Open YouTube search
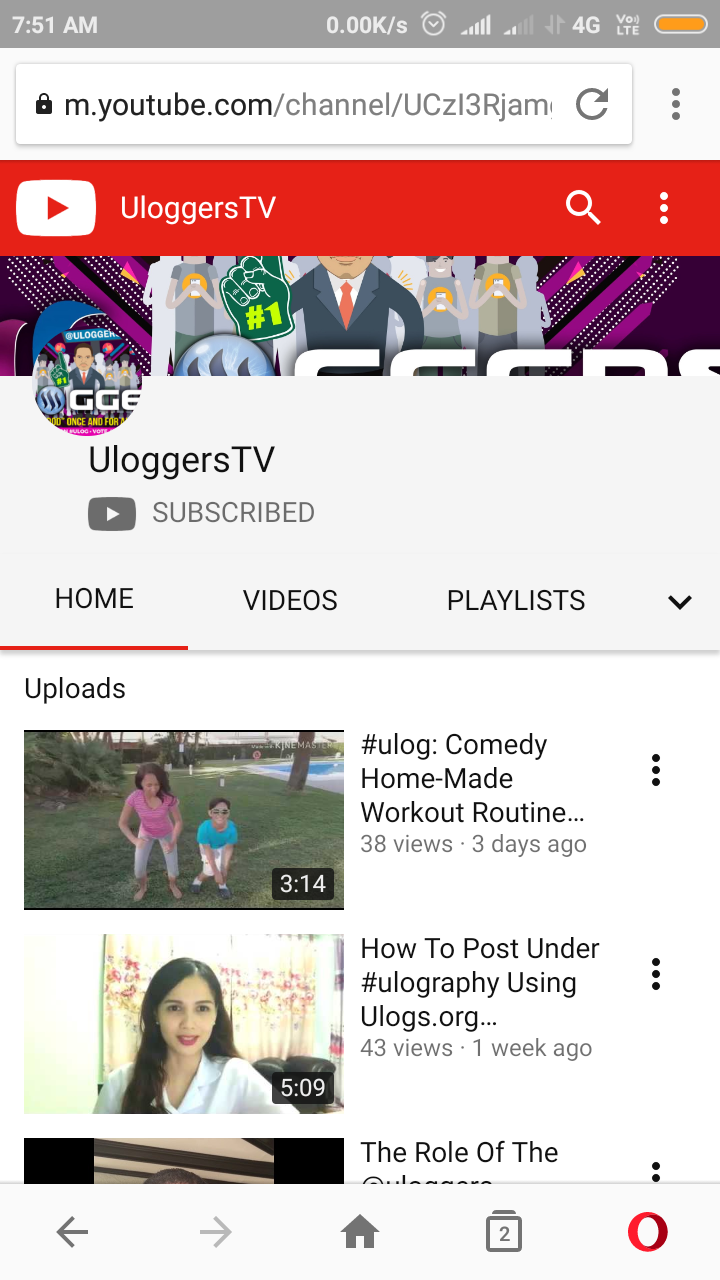 [583, 208]
